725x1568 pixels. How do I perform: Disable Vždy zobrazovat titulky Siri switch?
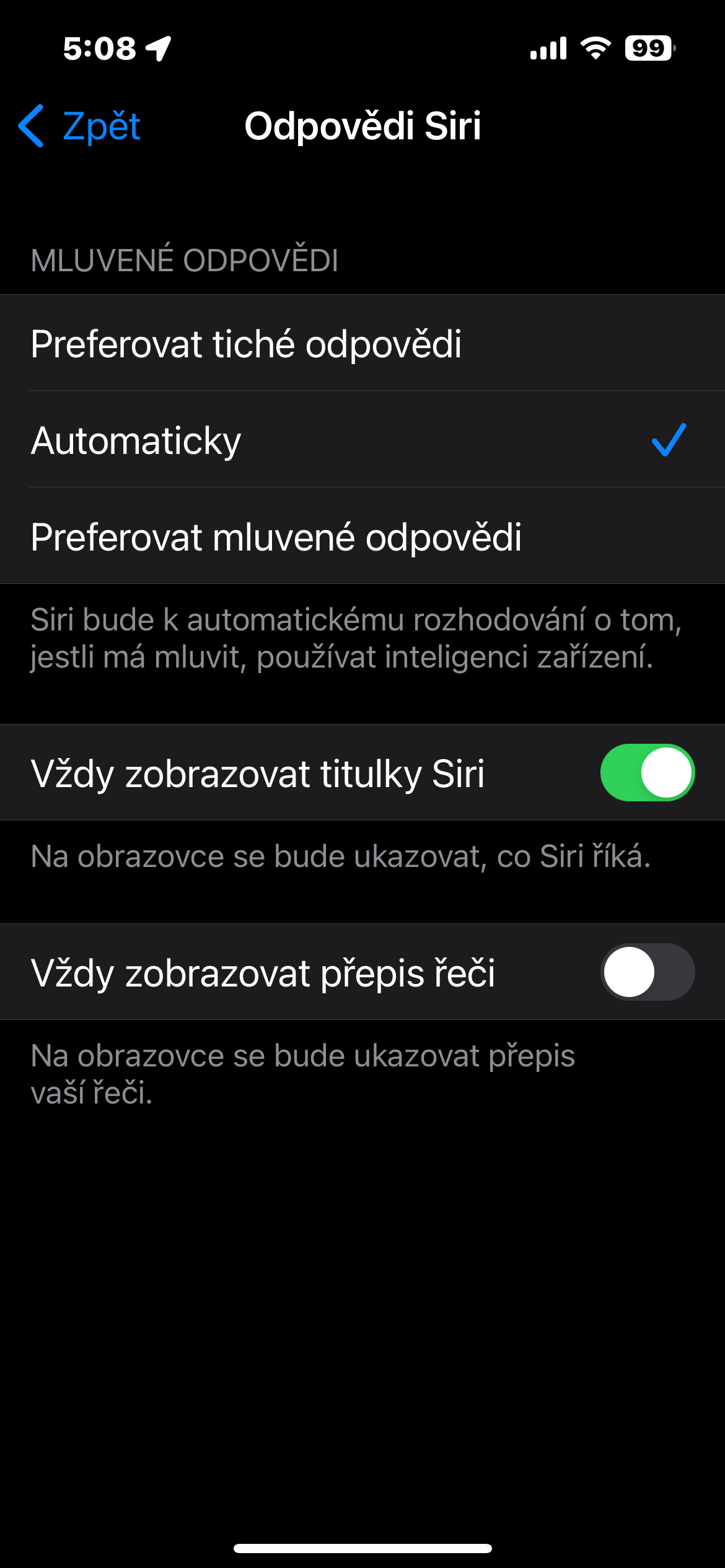647,772
